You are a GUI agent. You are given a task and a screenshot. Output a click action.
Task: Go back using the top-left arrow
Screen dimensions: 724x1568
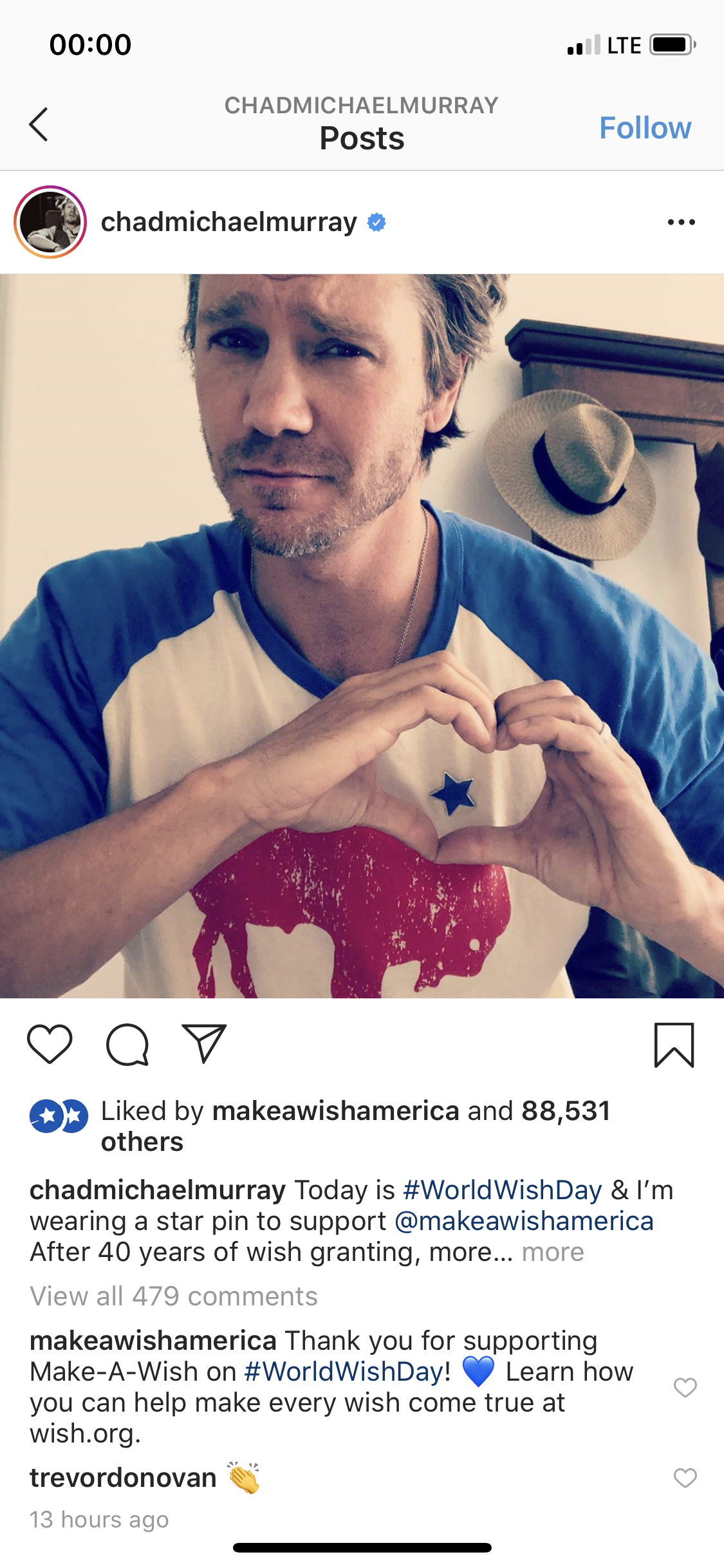(x=39, y=124)
